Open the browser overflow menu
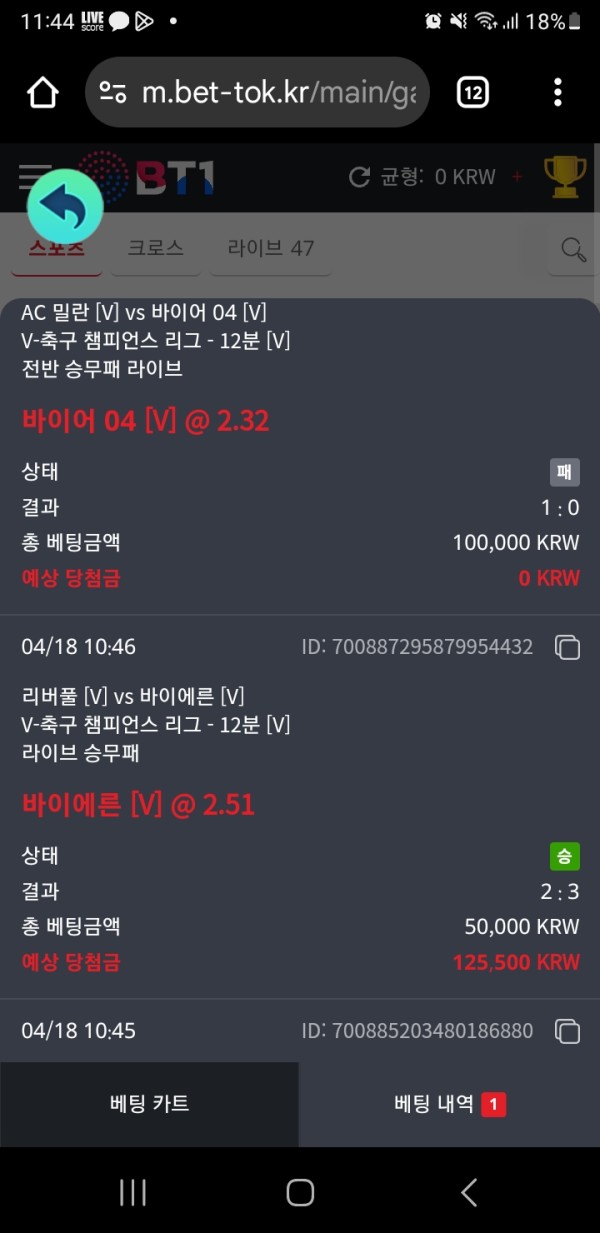Viewport: 600px width, 1233px height. (x=557, y=93)
